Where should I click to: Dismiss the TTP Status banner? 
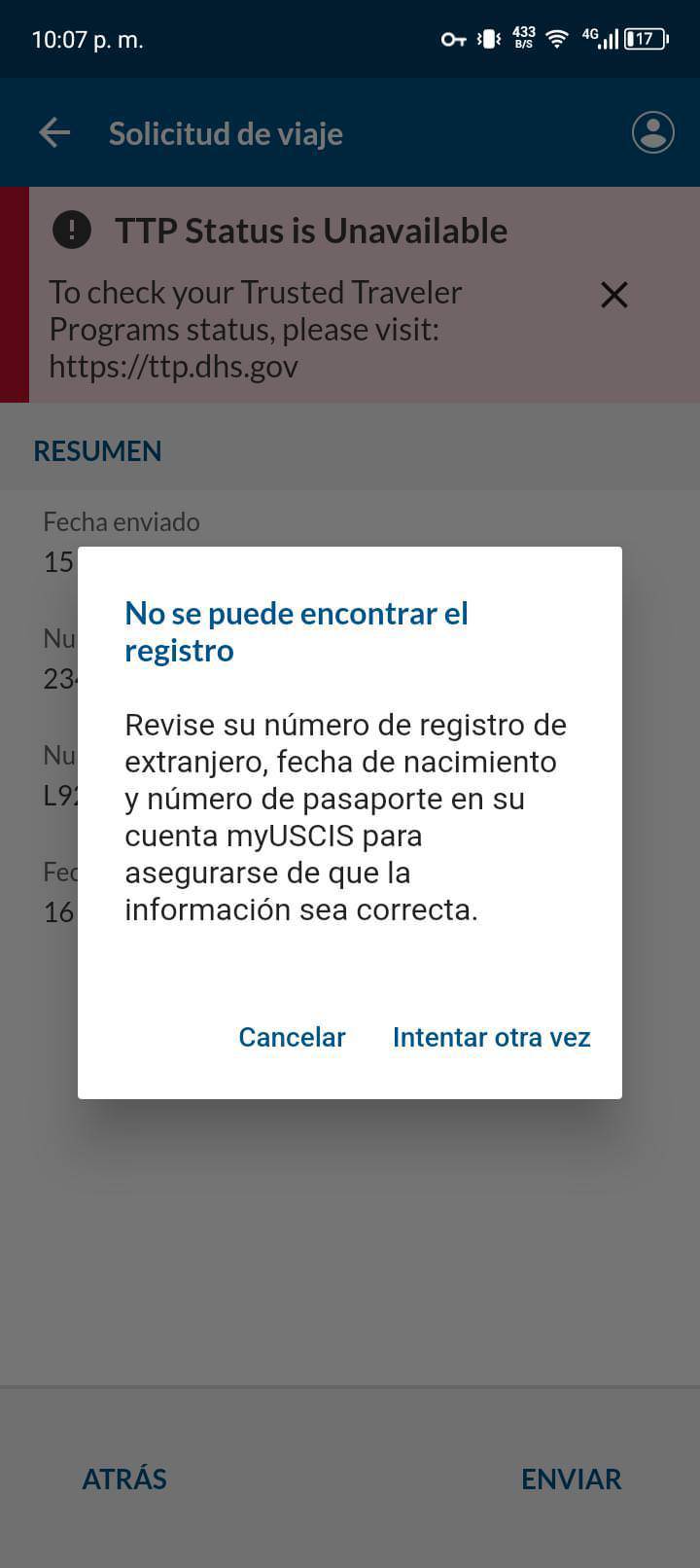[x=613, y=295]
